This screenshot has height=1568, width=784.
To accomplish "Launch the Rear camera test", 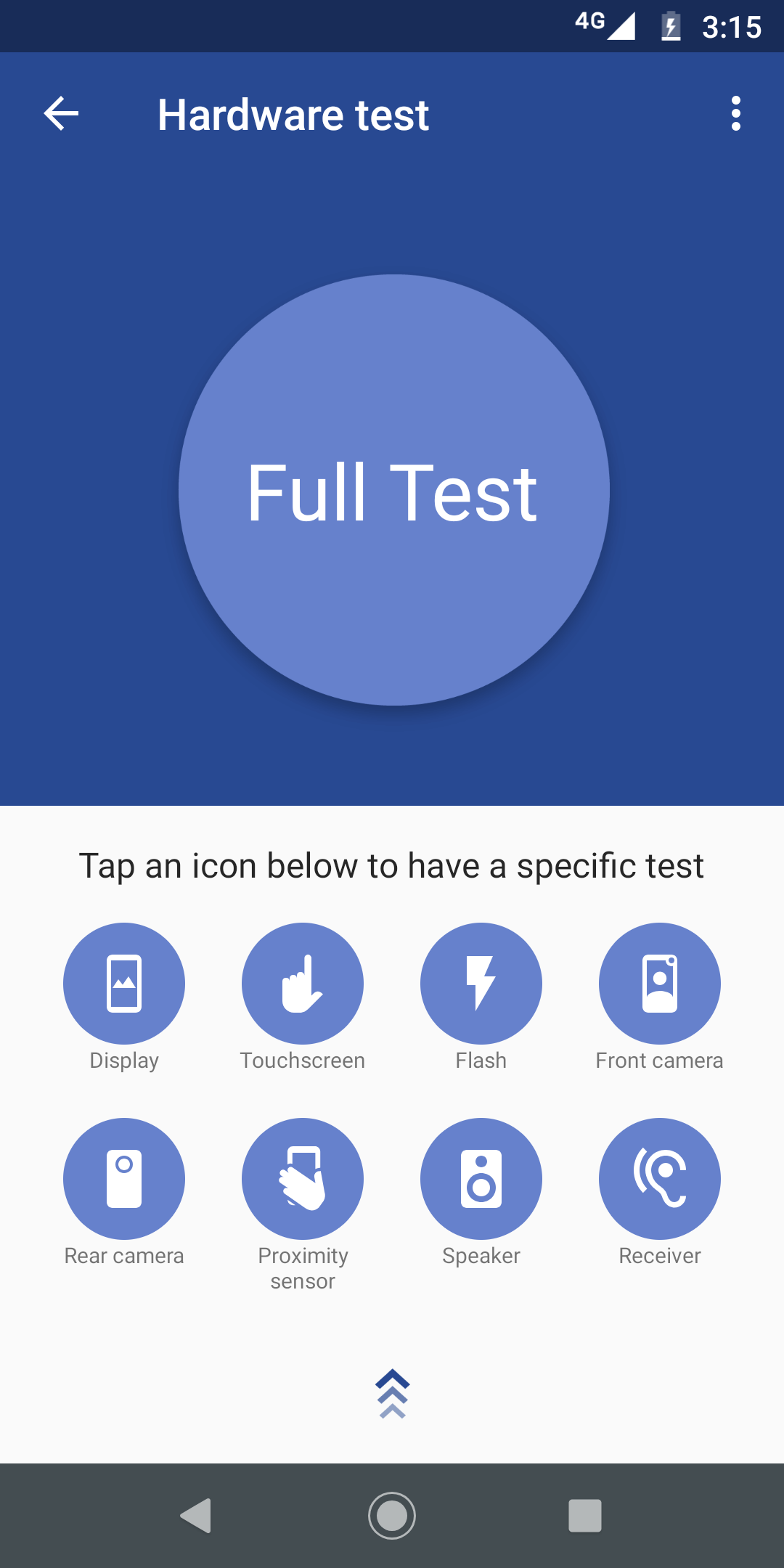I will [123, 1178].
